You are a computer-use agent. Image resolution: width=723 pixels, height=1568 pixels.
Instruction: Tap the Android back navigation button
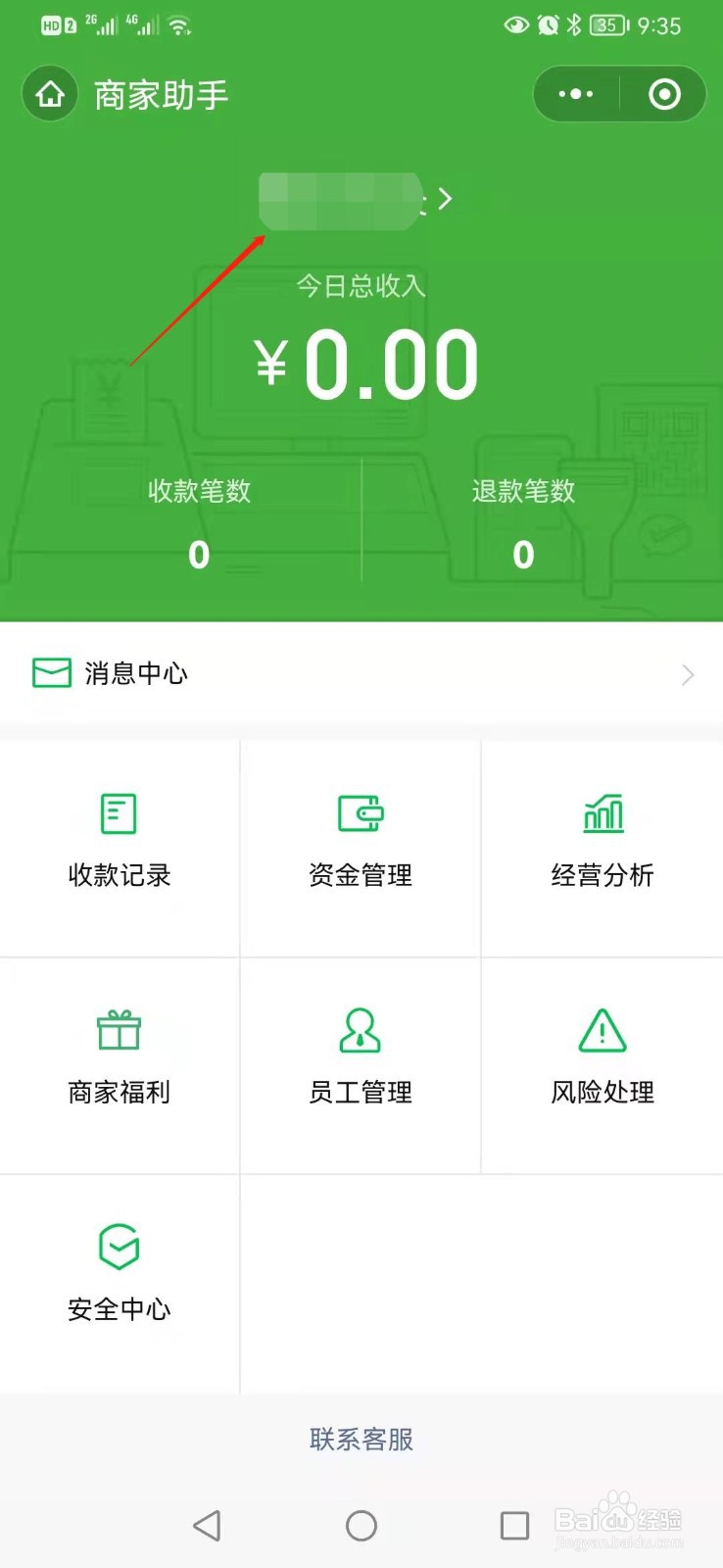click(x=207, y=1525)
